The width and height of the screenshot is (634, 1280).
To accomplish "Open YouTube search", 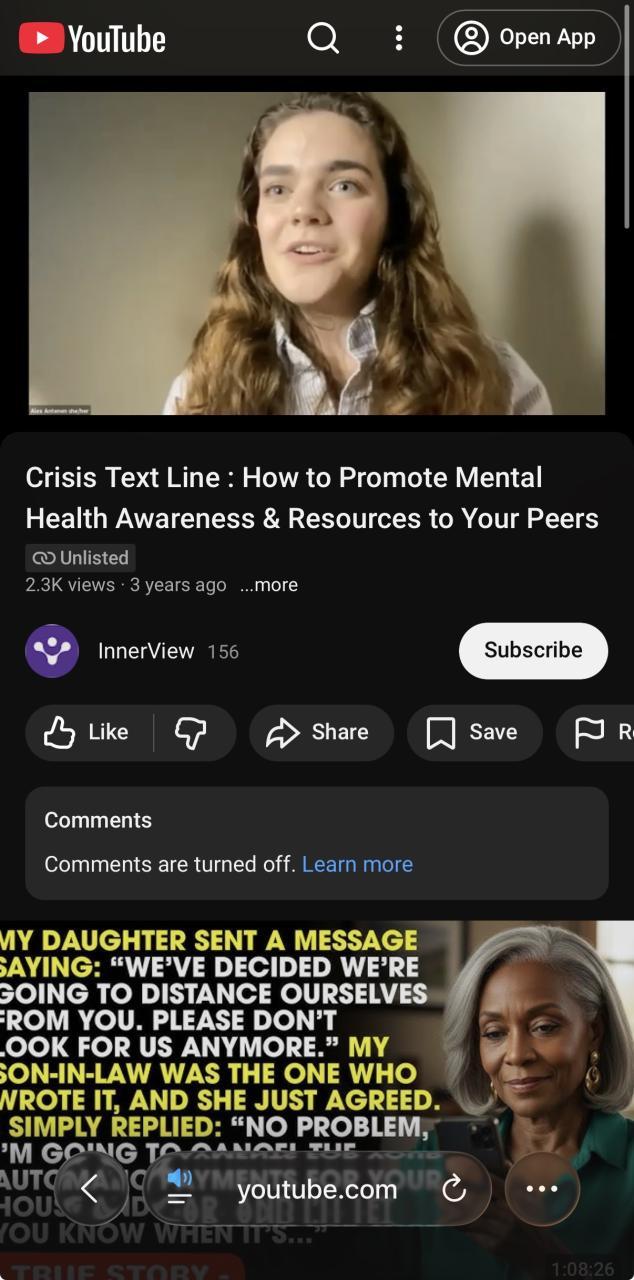I will 323,38.
